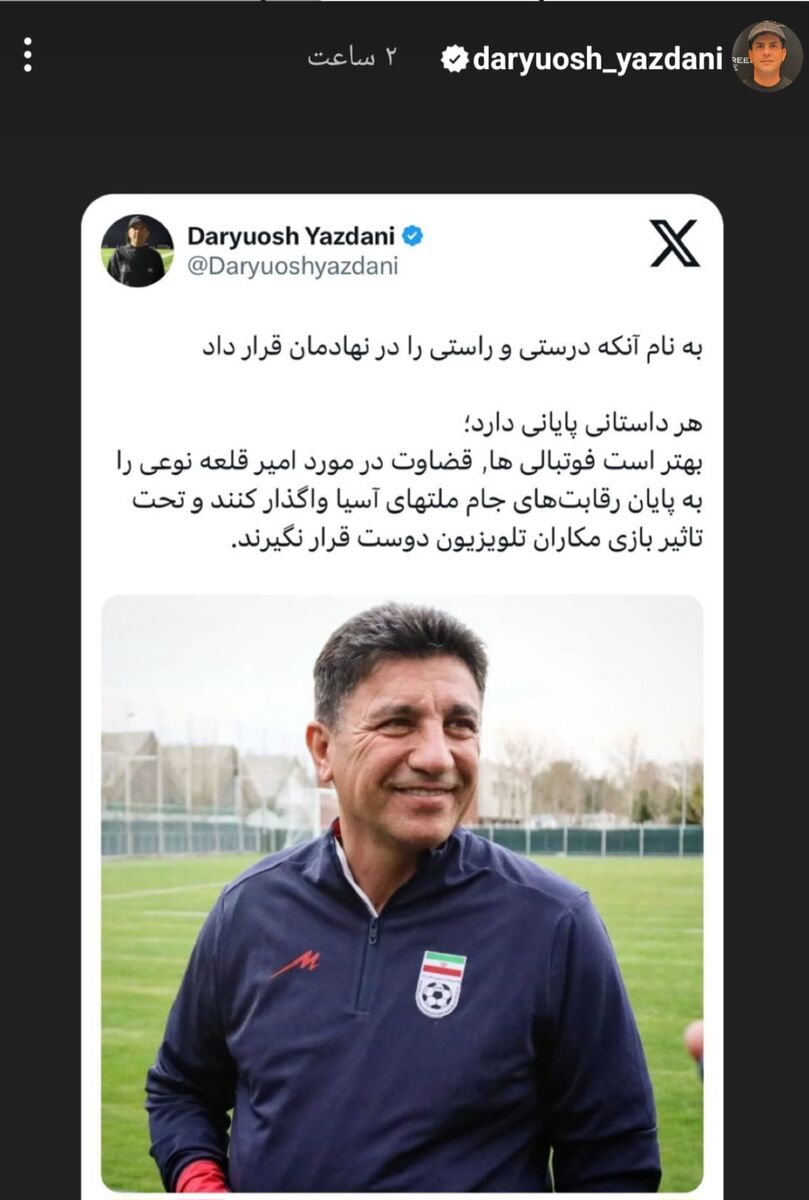Open the story overflow menu
Image resolution: width=809 pixels, height=1200 pixels.
click(x=27, y=55)
